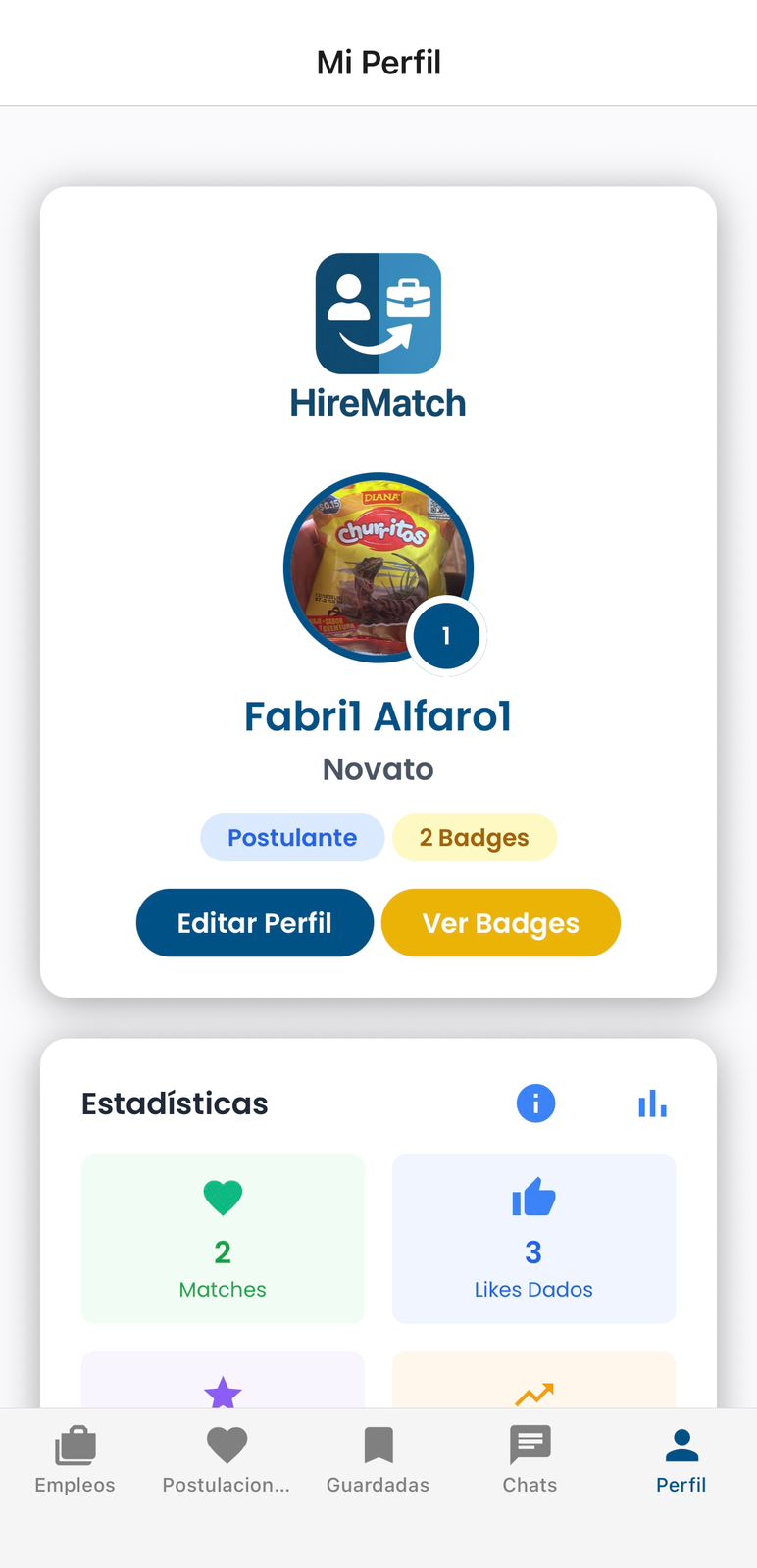Tap the Editar Perfil button
The width and height of the screenshot is (757, 1568).
coord(255,923)
